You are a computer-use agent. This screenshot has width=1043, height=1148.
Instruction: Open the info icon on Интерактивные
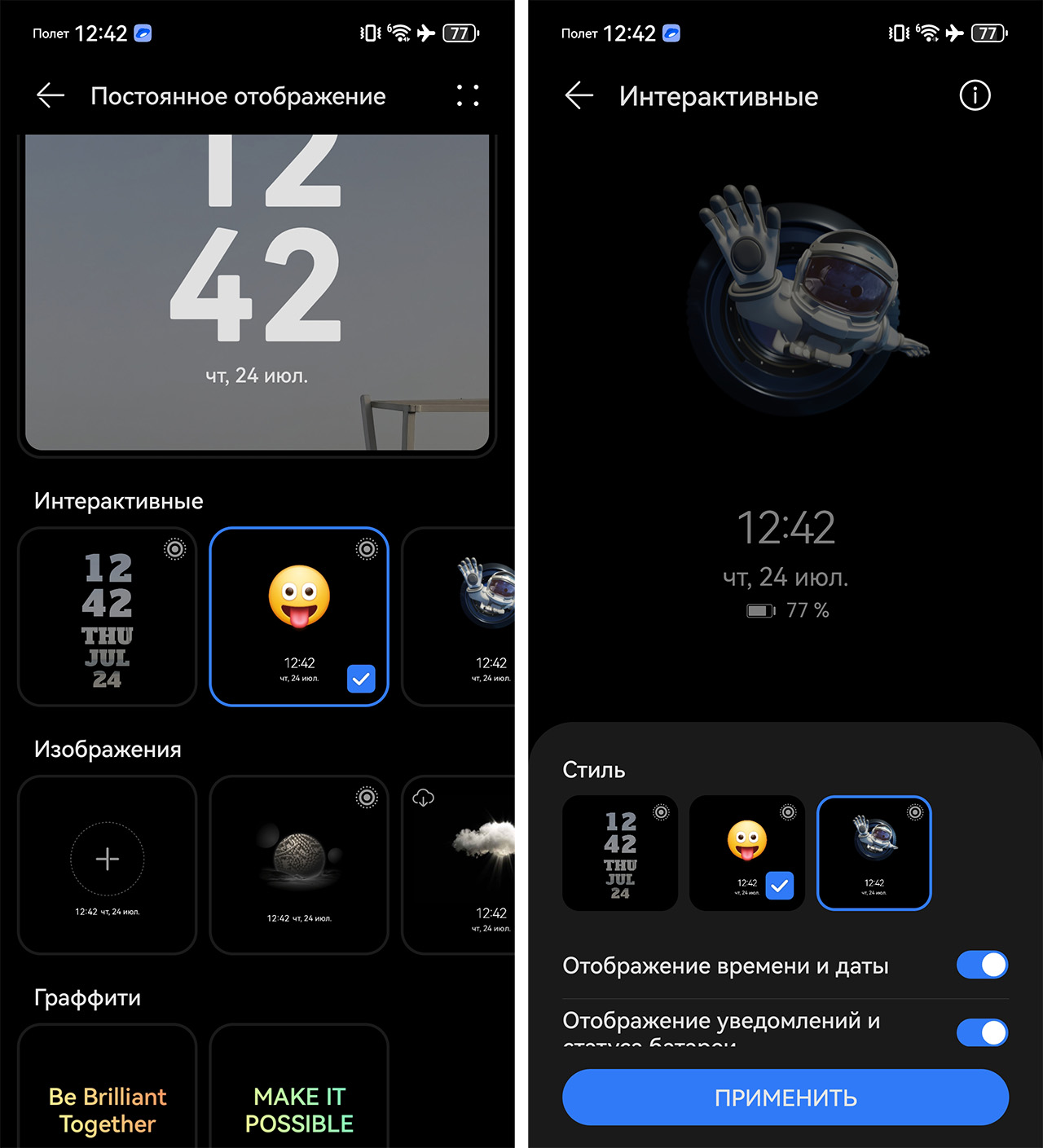(x=975, y=96)
